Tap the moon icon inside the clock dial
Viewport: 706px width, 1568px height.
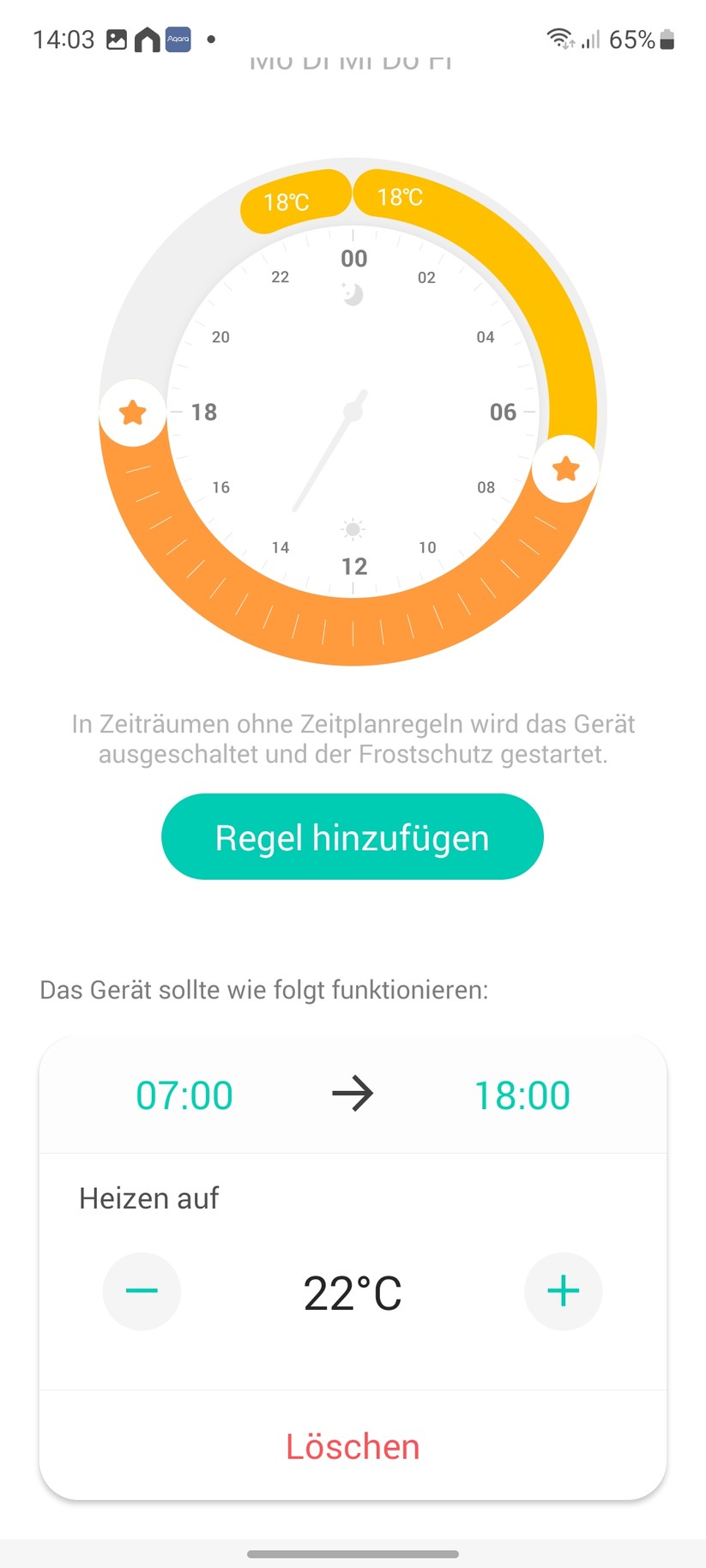(x=353, y=293)
